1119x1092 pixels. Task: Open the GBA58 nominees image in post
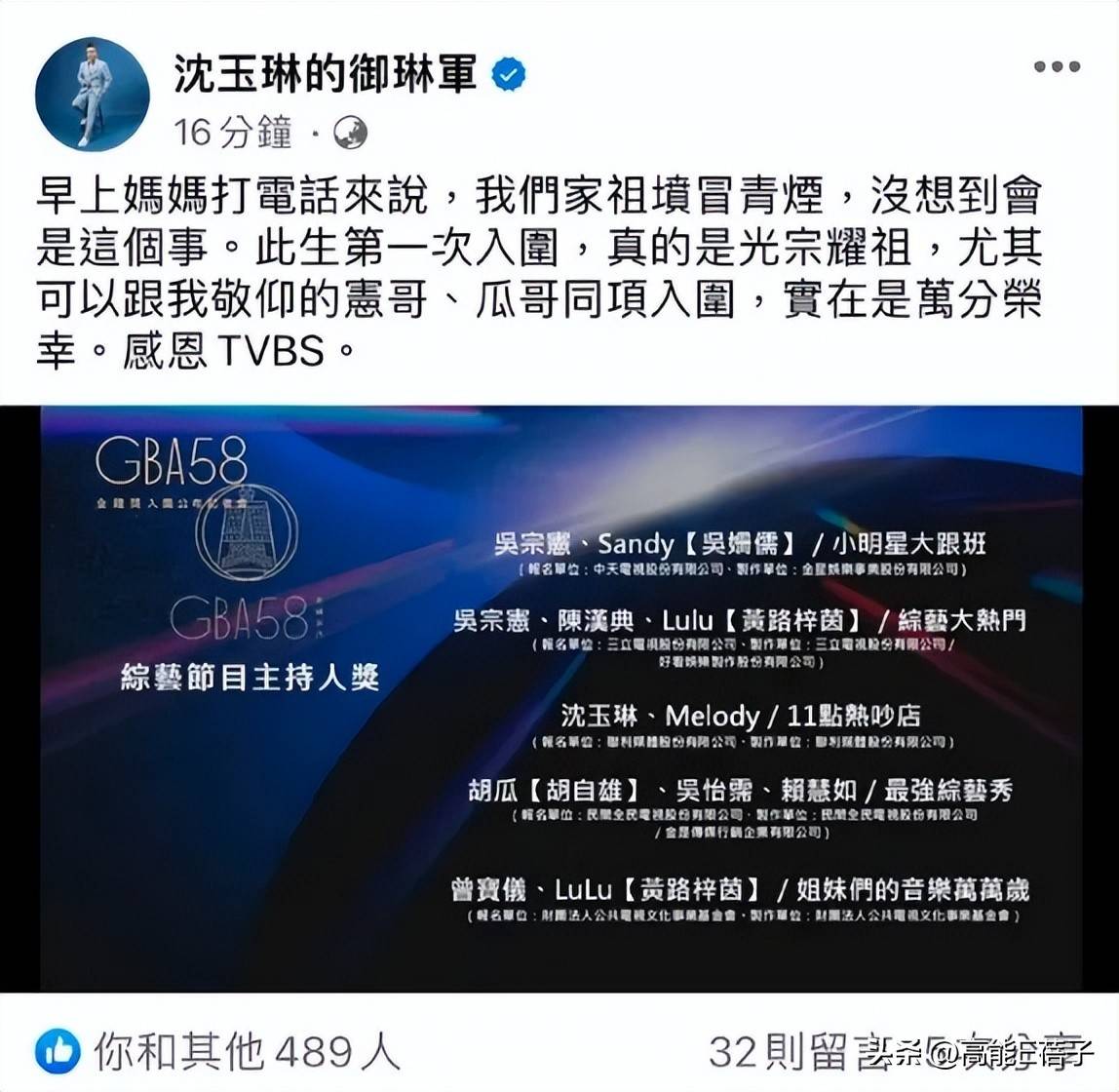pos(560,697)
